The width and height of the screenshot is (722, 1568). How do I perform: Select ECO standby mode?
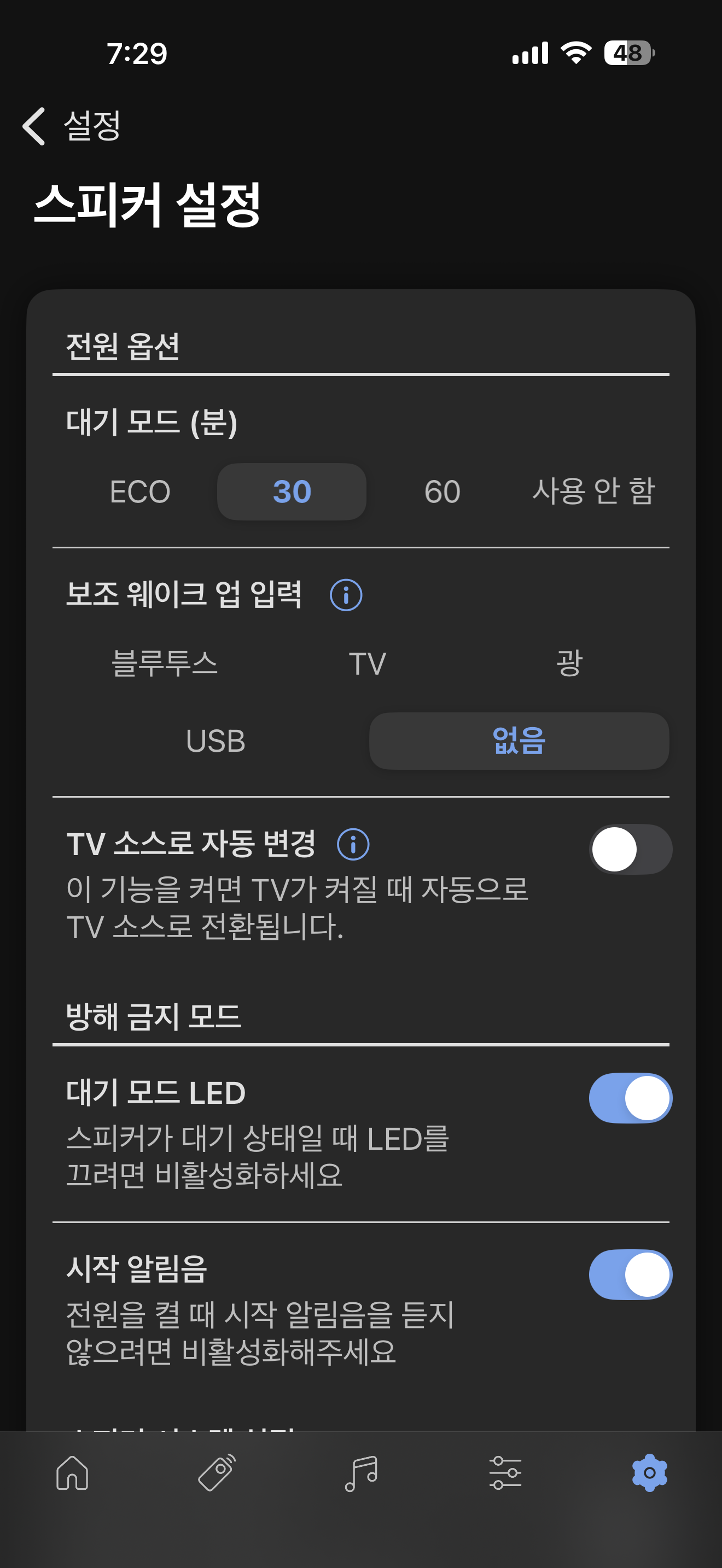click(140, 491)
